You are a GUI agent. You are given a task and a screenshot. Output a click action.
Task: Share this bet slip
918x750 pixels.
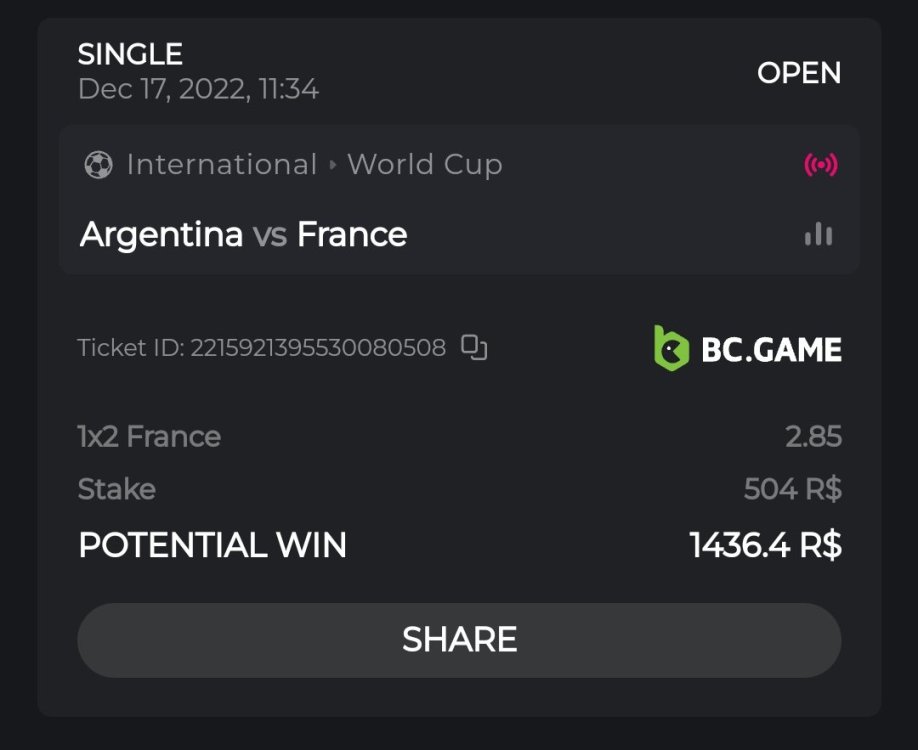459,640
